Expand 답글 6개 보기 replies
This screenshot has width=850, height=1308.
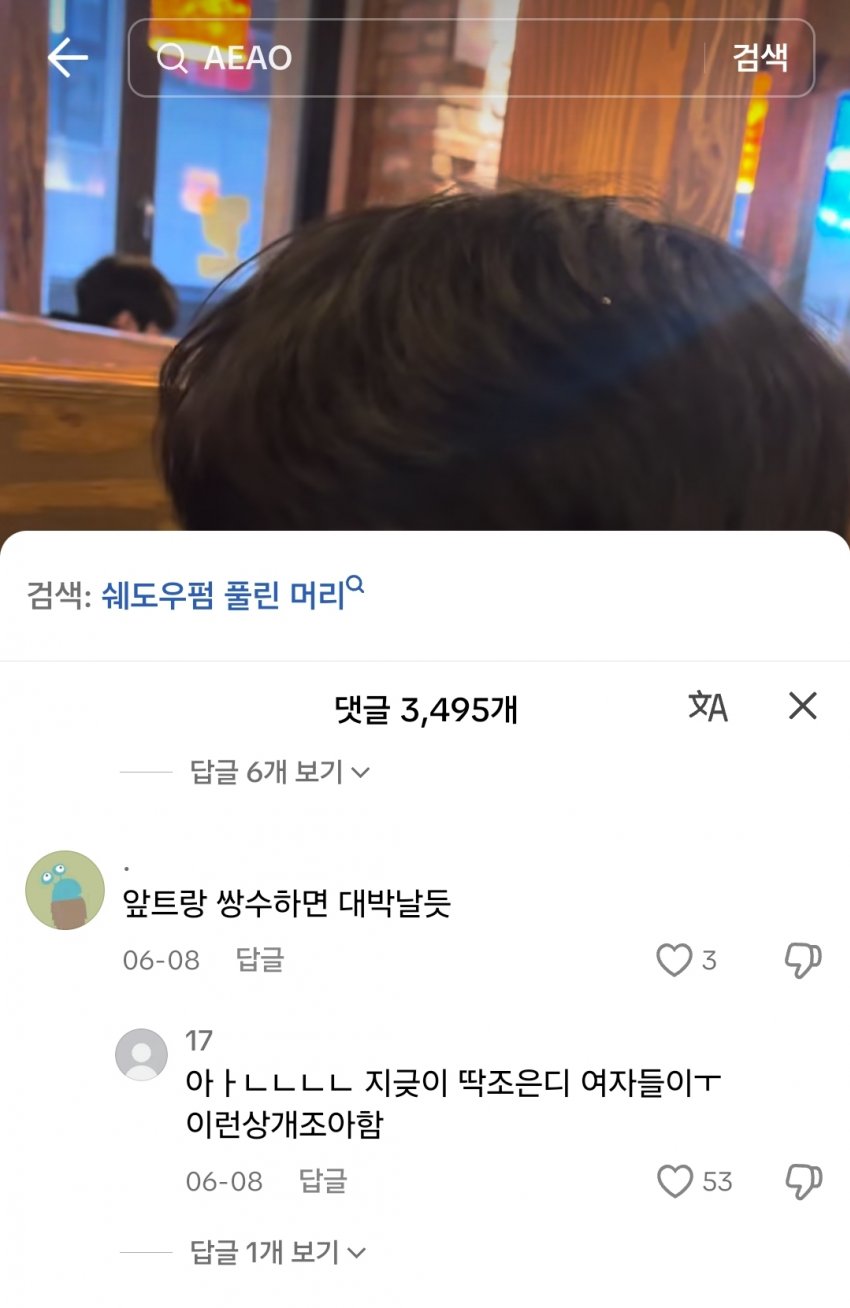[x=280, y=772]
